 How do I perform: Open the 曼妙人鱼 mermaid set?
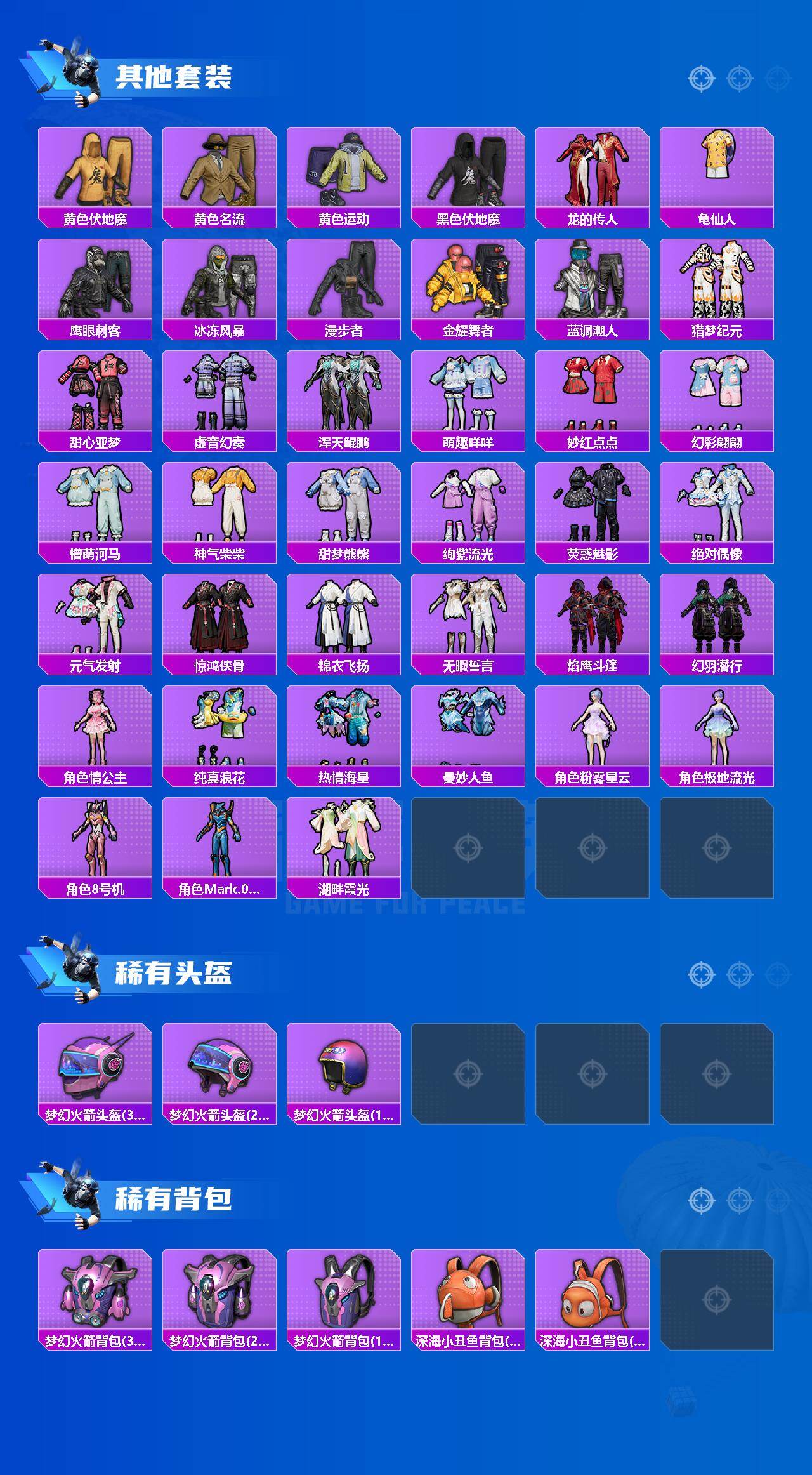tap(468, 736)
